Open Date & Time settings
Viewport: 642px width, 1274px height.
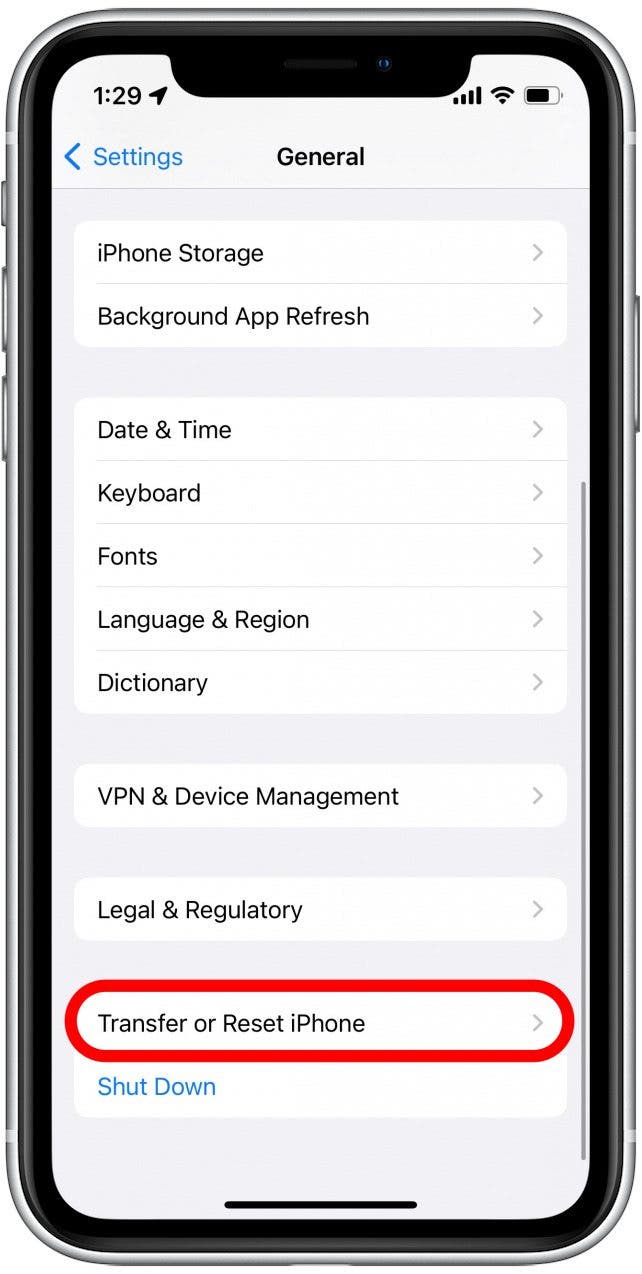(x=320, y=430)
